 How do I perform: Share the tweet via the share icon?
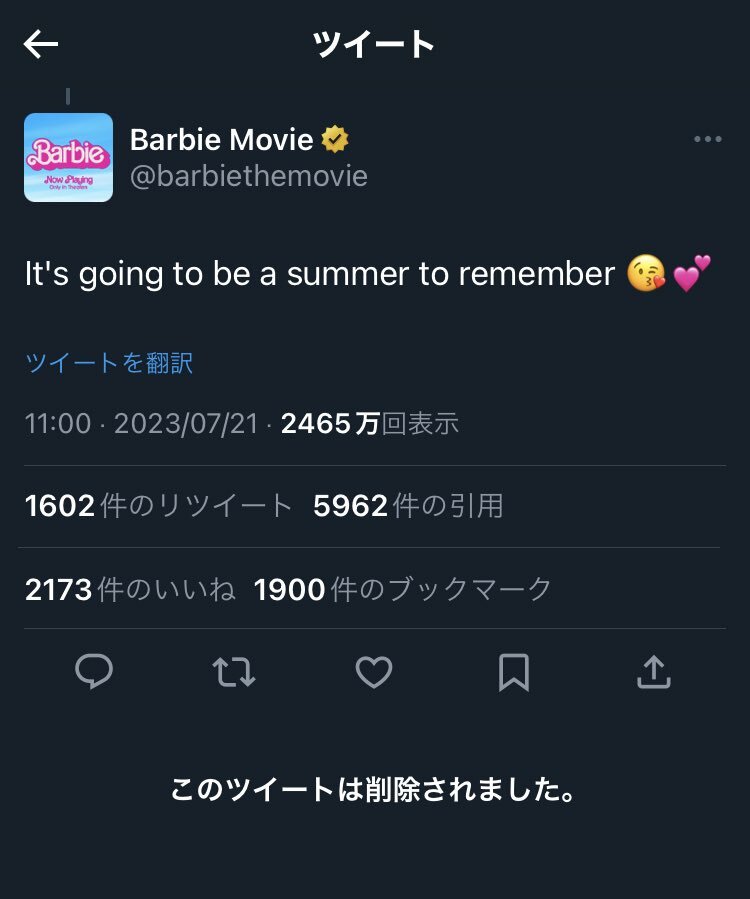point(653,673)
